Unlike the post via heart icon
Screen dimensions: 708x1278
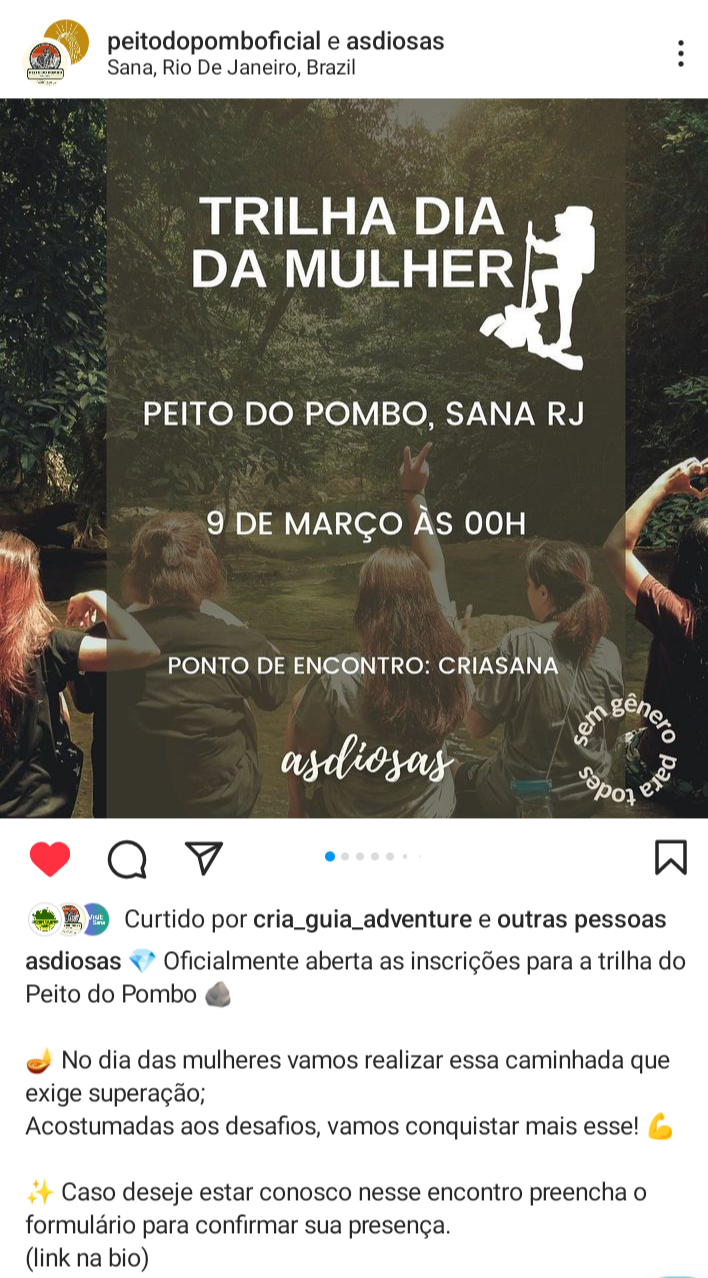click(50, 858)
